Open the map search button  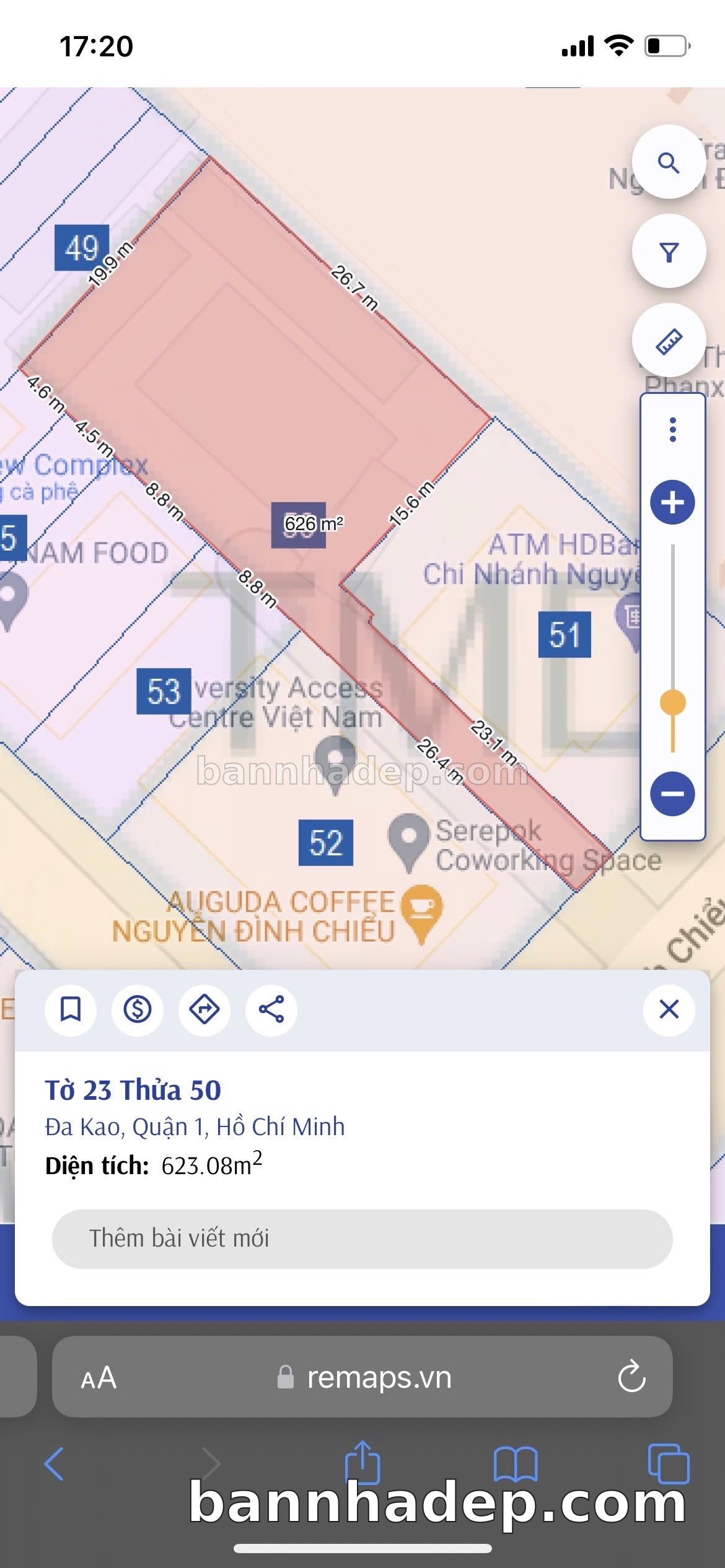[669, 163]
